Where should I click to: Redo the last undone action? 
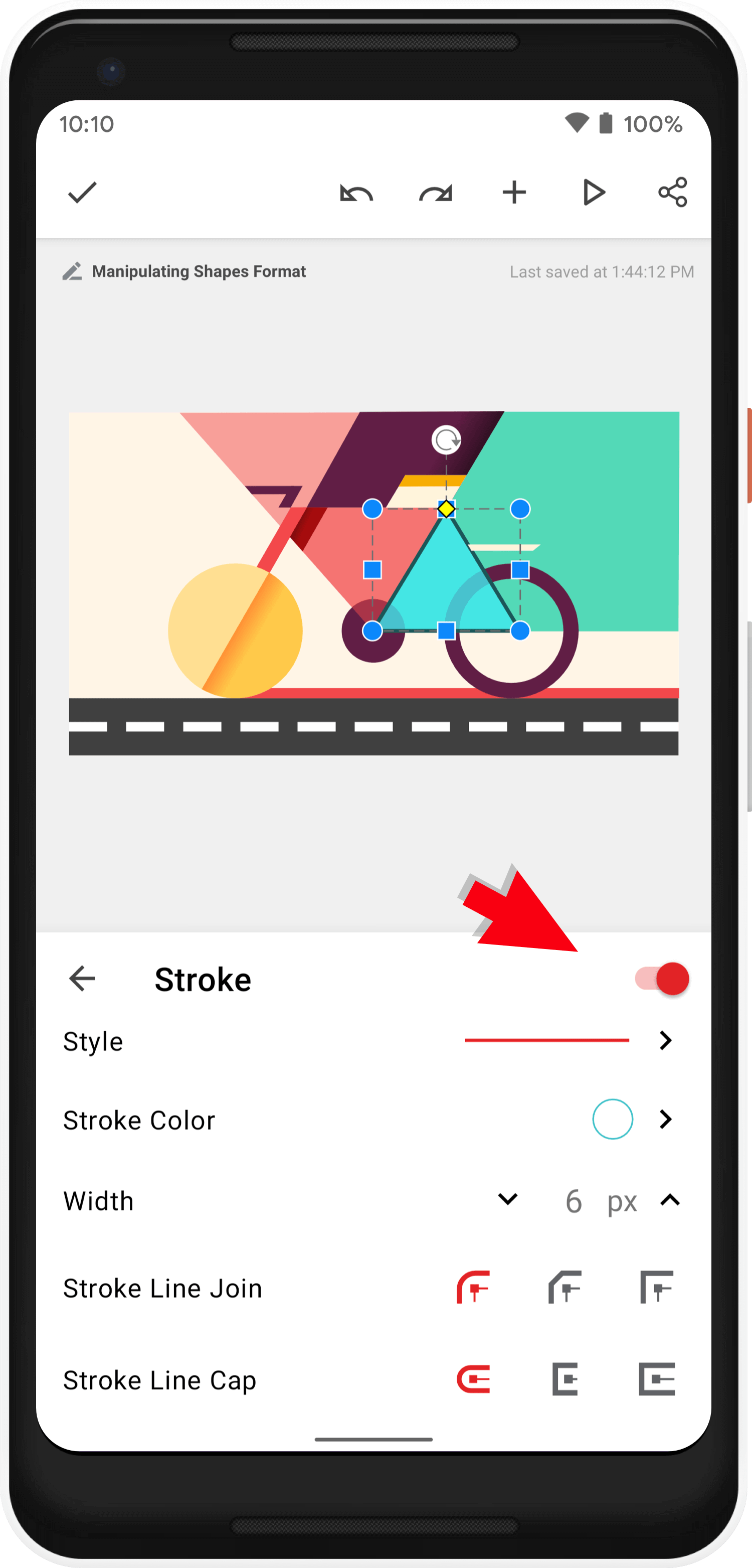point(436,194)
